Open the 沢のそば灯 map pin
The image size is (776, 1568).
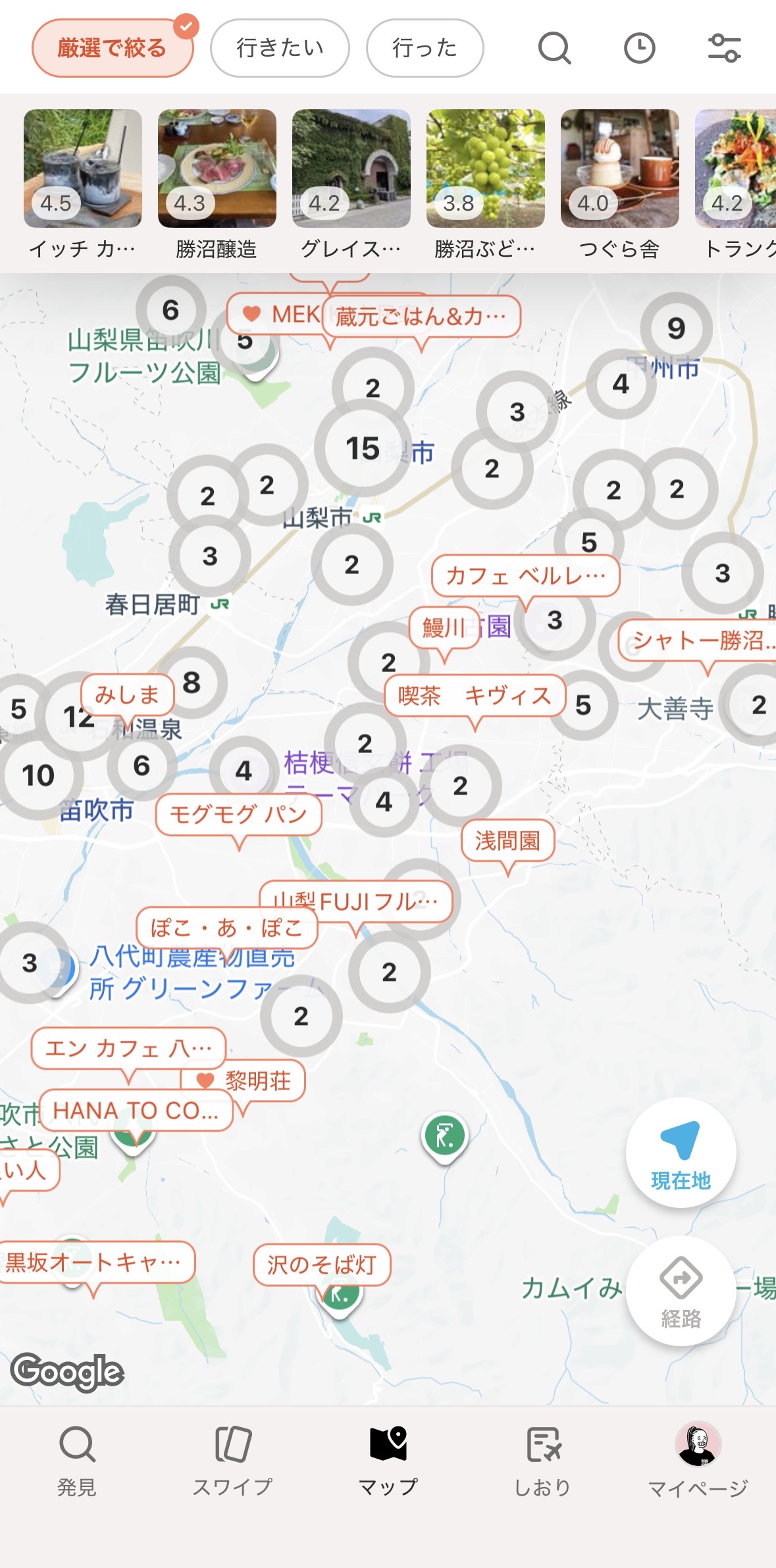(322, 1264)
